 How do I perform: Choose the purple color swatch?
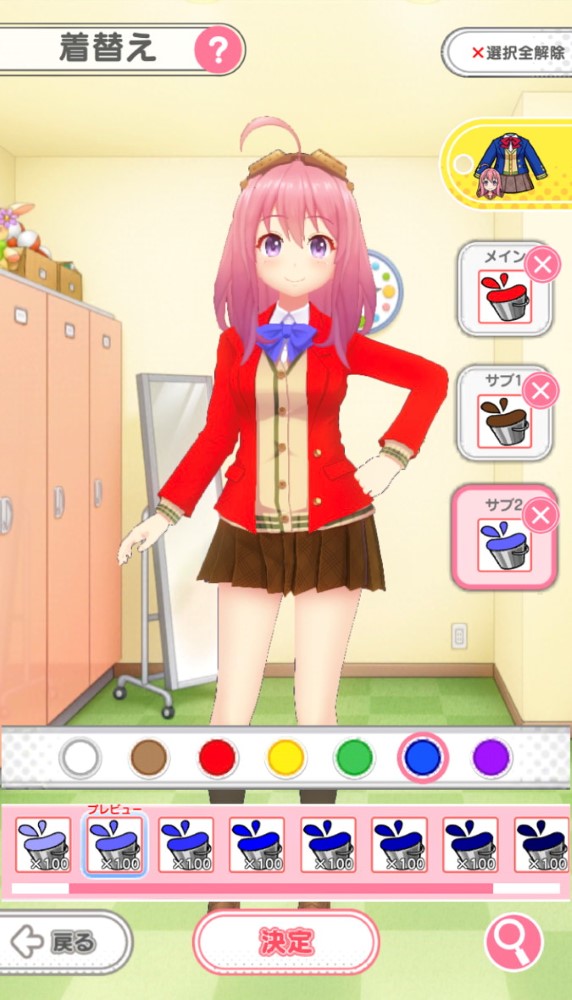[492, 758]
